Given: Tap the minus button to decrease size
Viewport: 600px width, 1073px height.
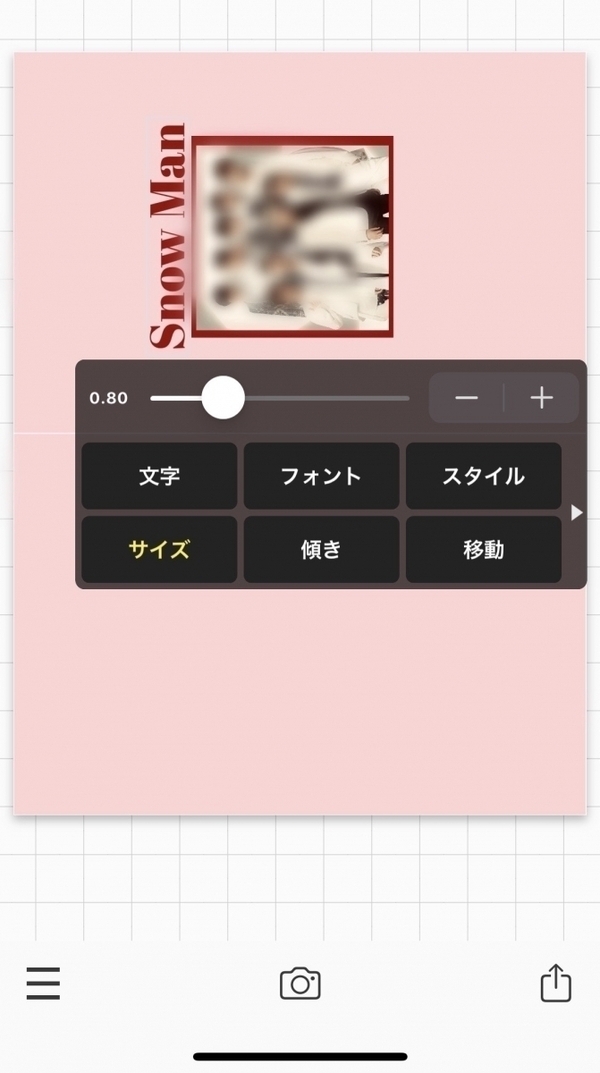Looking at the screenshot, I should 466,398.
